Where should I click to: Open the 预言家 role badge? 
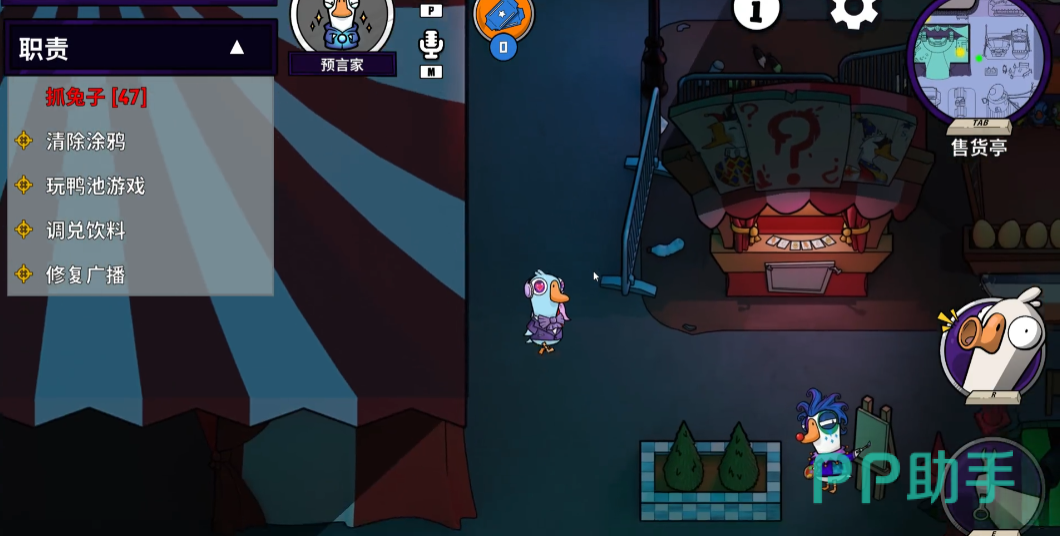[x=342, y=30]
